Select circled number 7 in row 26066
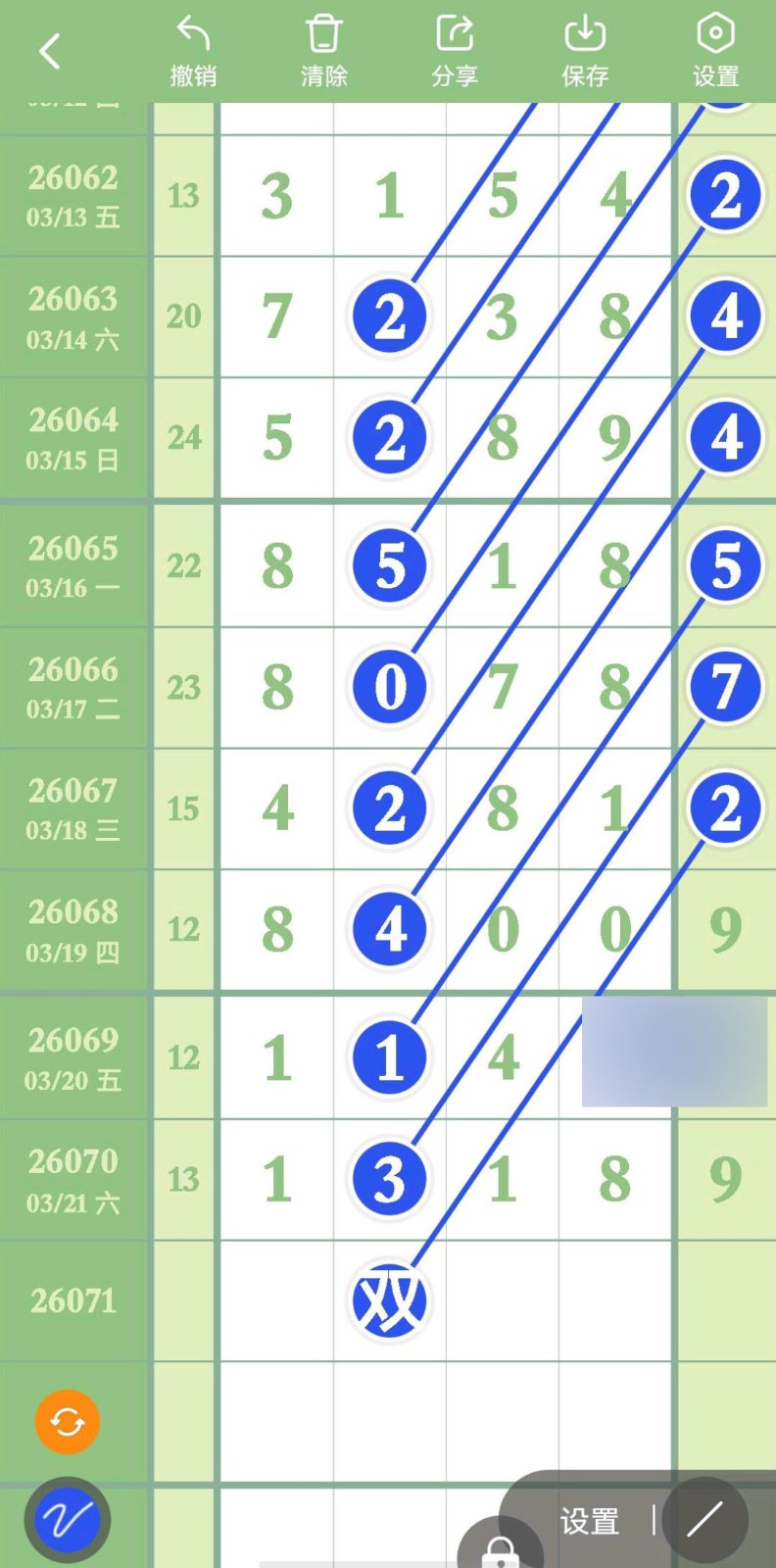The width and height of the screenshot is (776, 1568). [x=725, y=687]
